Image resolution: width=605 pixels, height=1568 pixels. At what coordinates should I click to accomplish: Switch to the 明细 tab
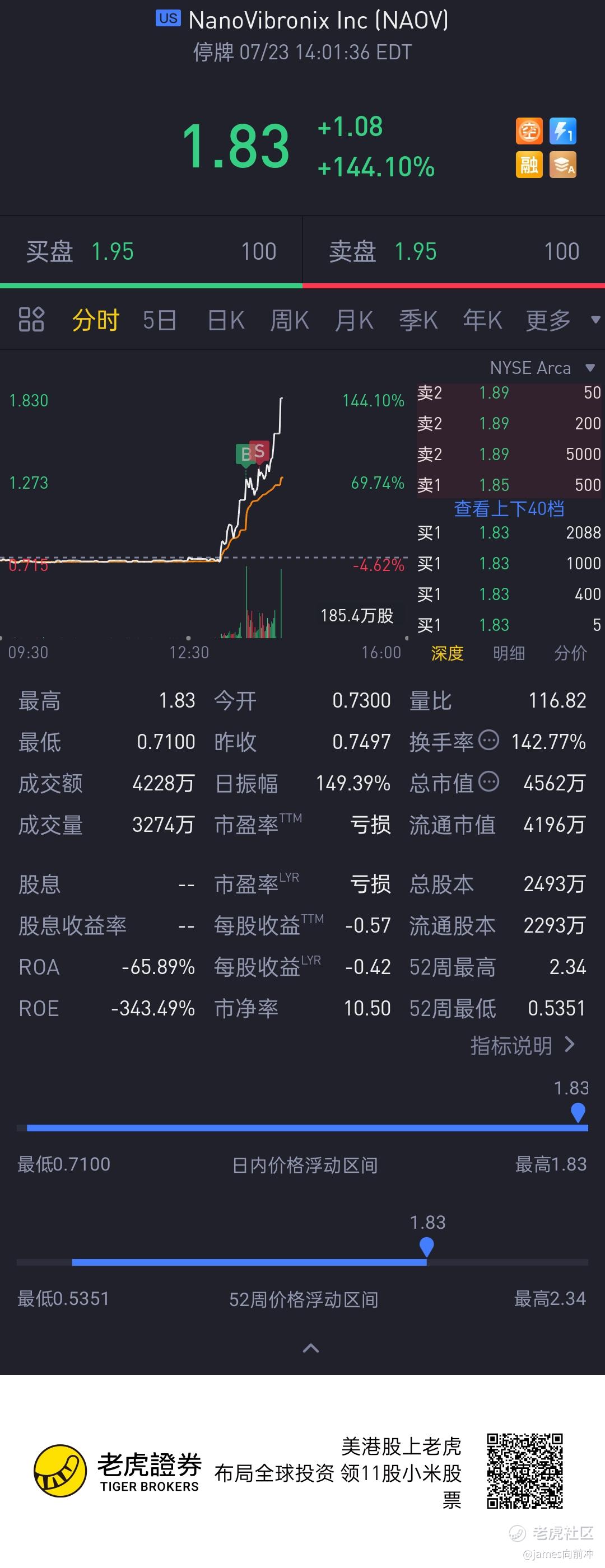click(x=509, y=653)
